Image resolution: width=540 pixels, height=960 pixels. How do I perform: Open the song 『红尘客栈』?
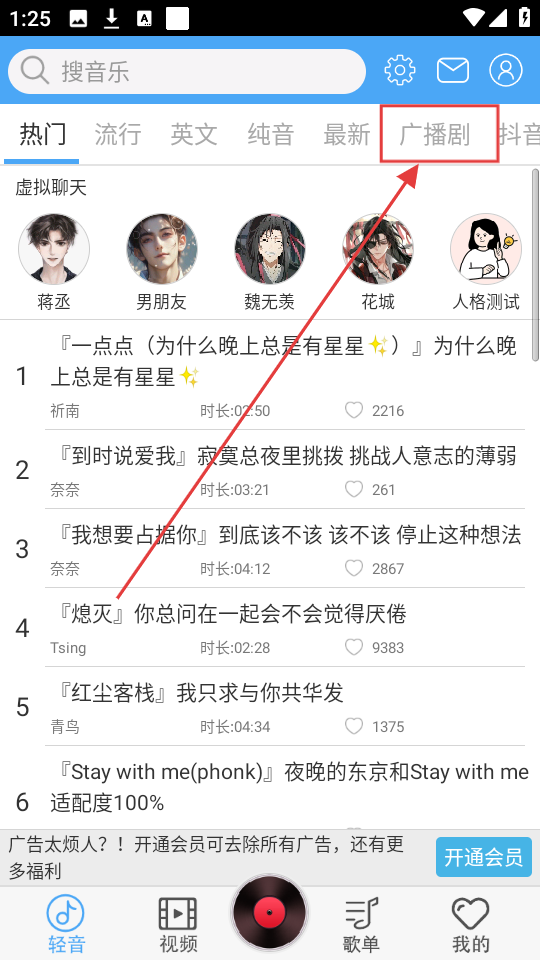[x=285, y=707]
